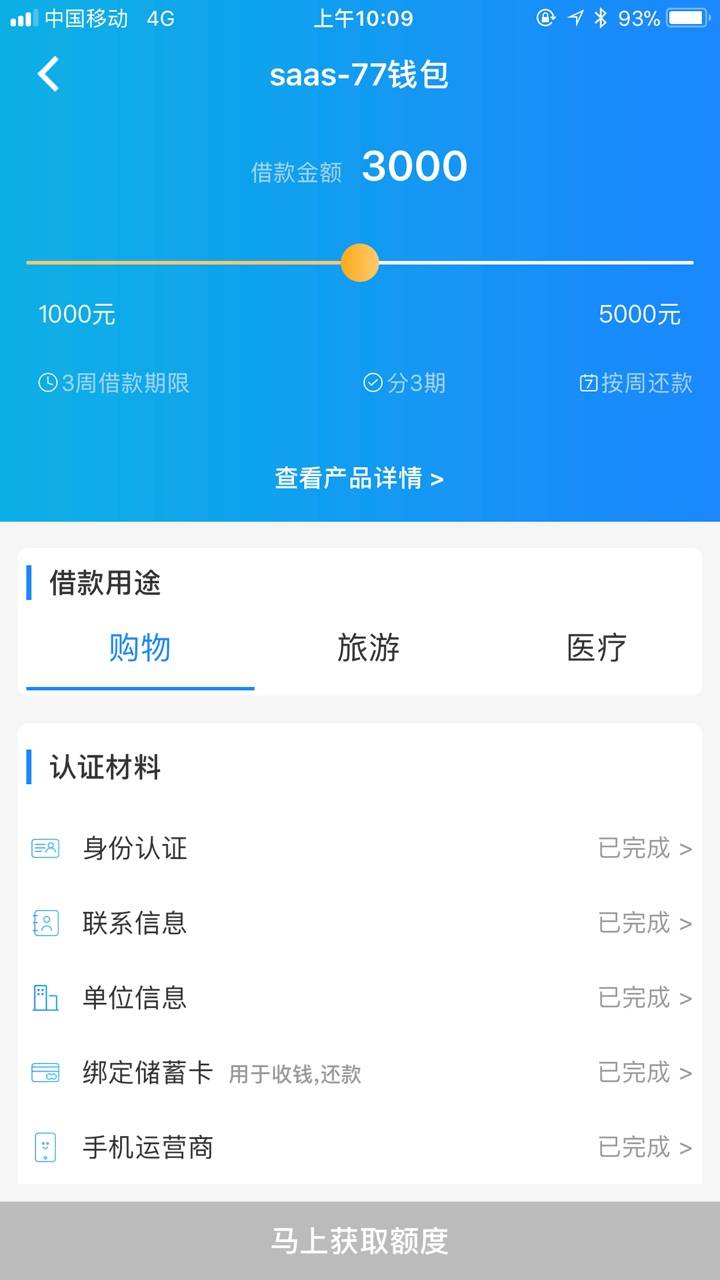Open 查看产品详情 link
This screenshot has height=1280, width=720.
(359, 478)
